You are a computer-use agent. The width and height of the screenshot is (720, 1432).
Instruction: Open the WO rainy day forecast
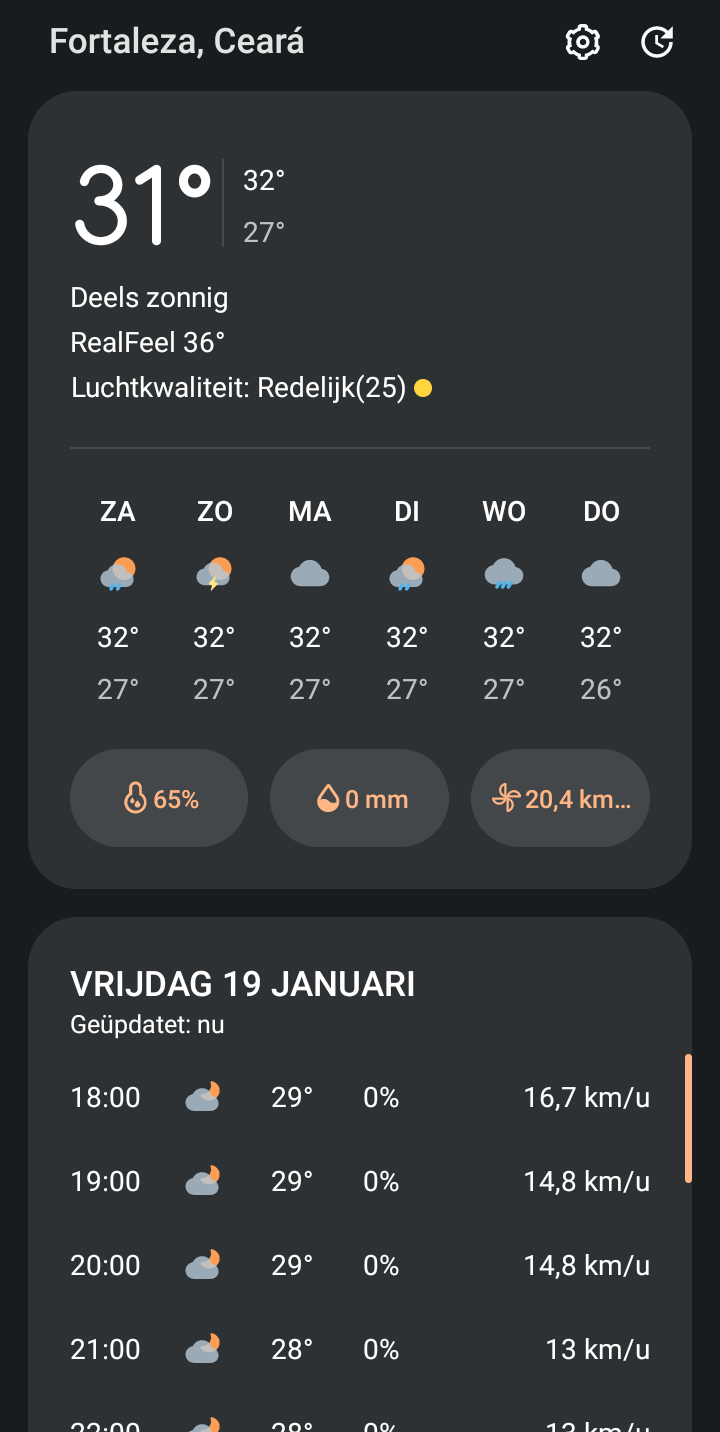click(504, 600)
